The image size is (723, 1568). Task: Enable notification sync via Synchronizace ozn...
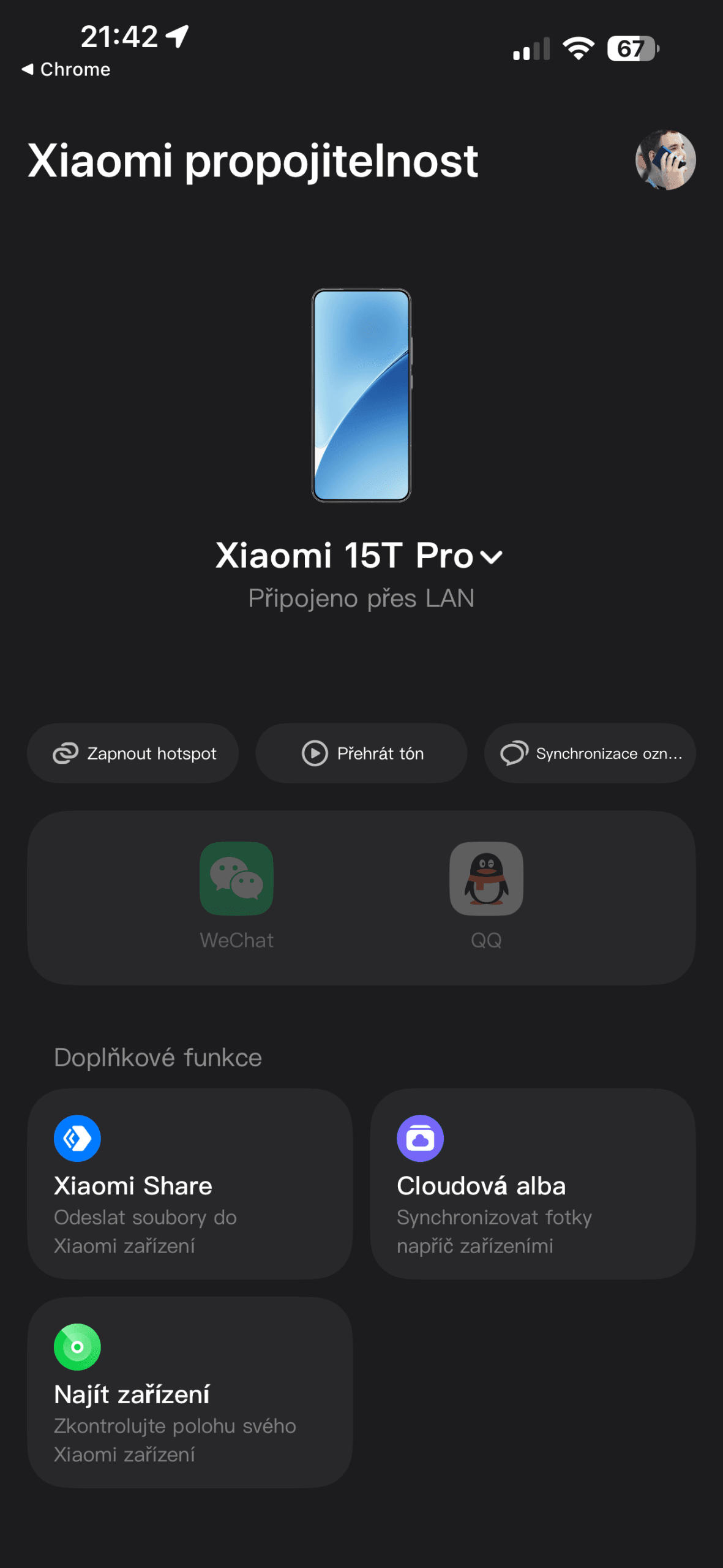tap(589, 753)
